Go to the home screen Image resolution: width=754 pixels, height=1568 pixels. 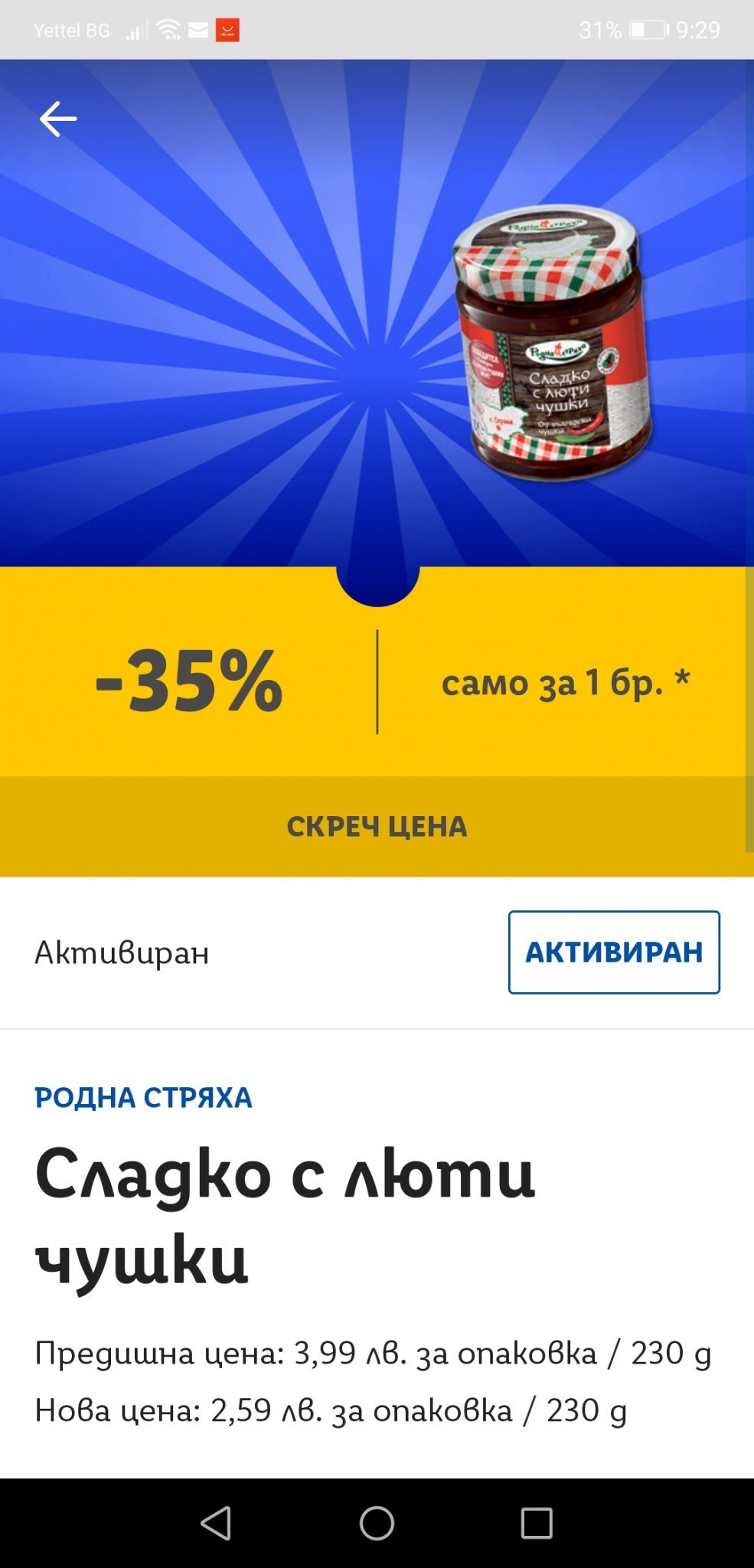(x=377, y=1523)
